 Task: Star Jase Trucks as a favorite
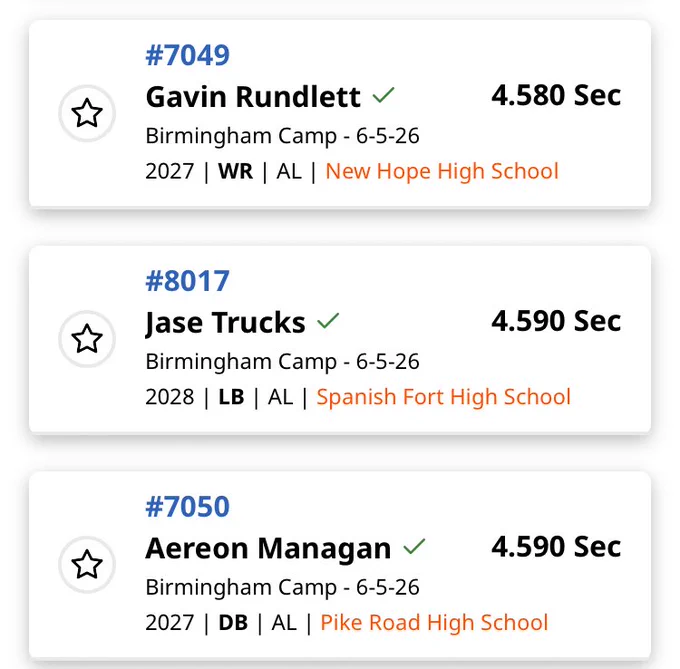pos(87,339)
